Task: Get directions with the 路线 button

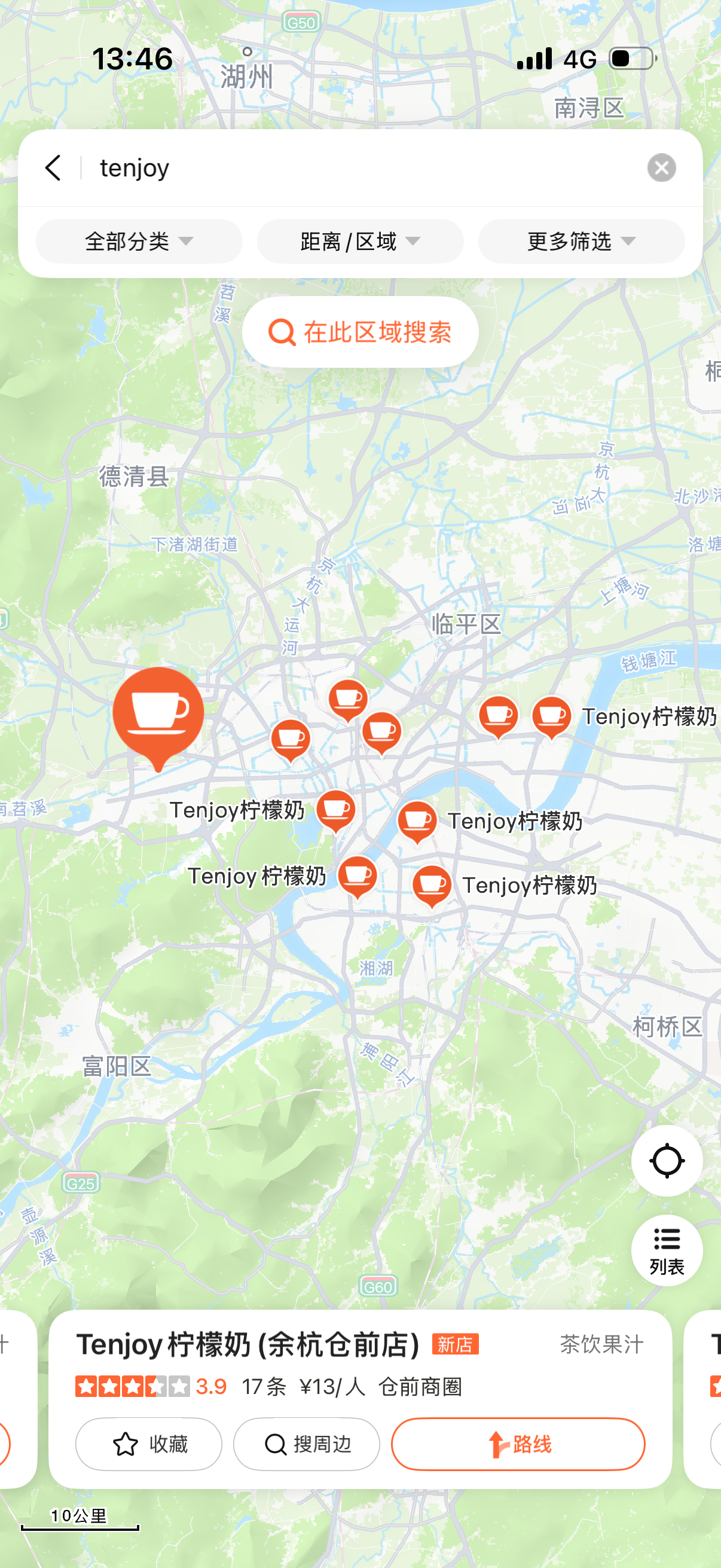Action: point(518,1444)
